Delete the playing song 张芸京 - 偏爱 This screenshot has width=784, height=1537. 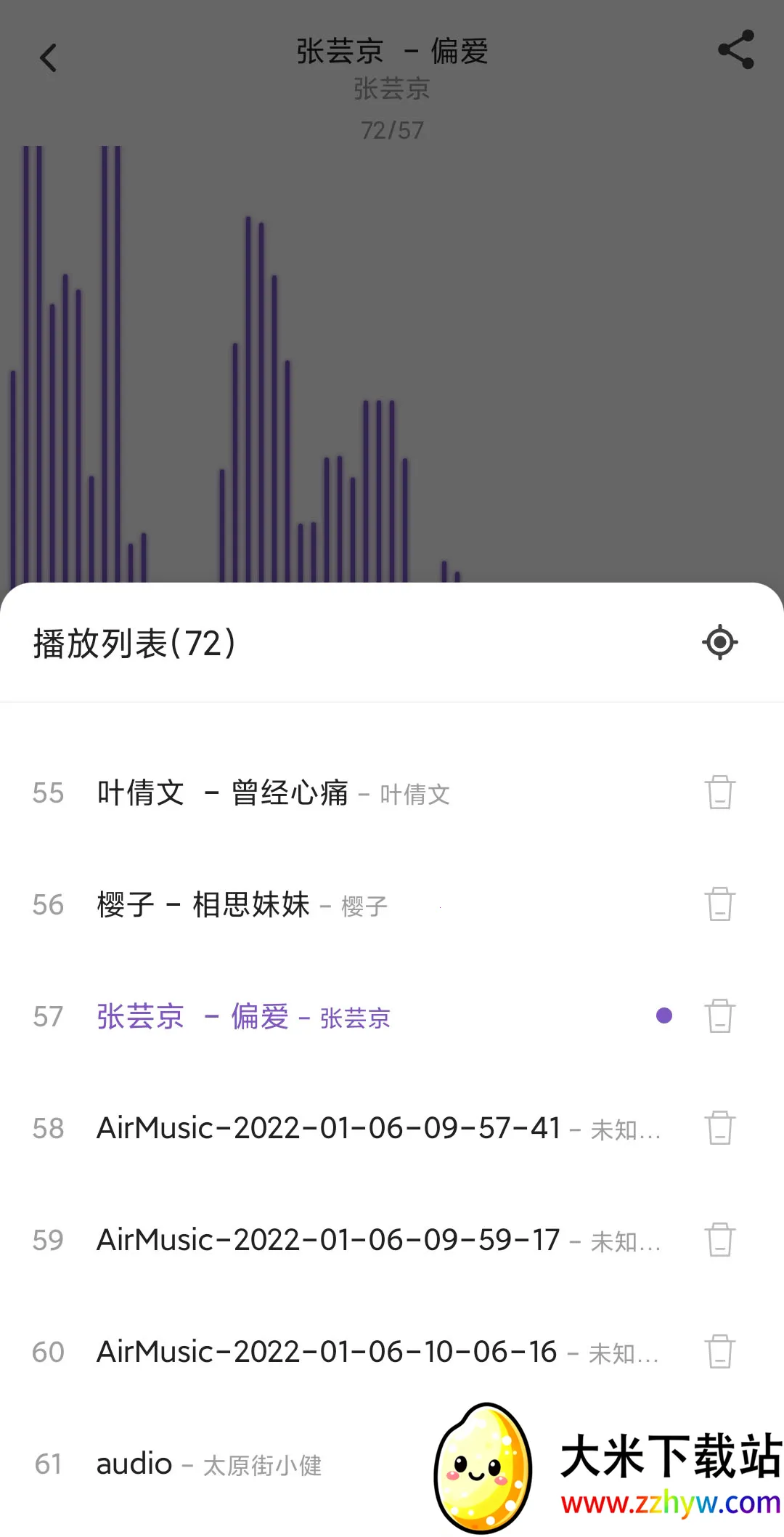pyautogui.click(x=719, y=1016)
